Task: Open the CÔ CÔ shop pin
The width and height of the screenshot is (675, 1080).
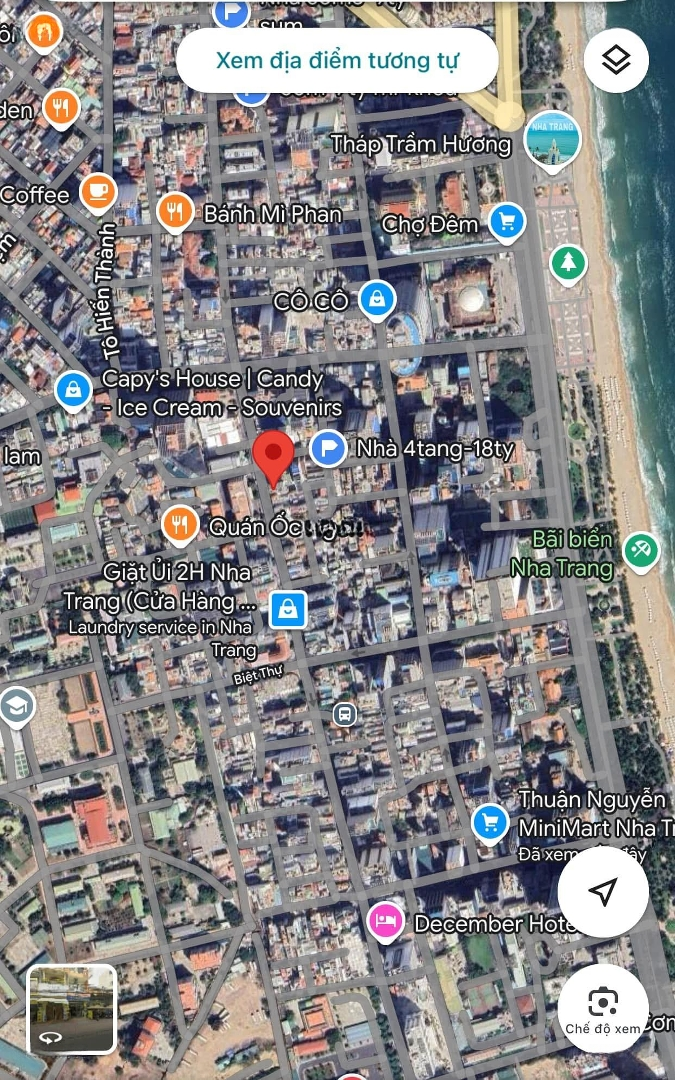Action: (x=377, y=301)
